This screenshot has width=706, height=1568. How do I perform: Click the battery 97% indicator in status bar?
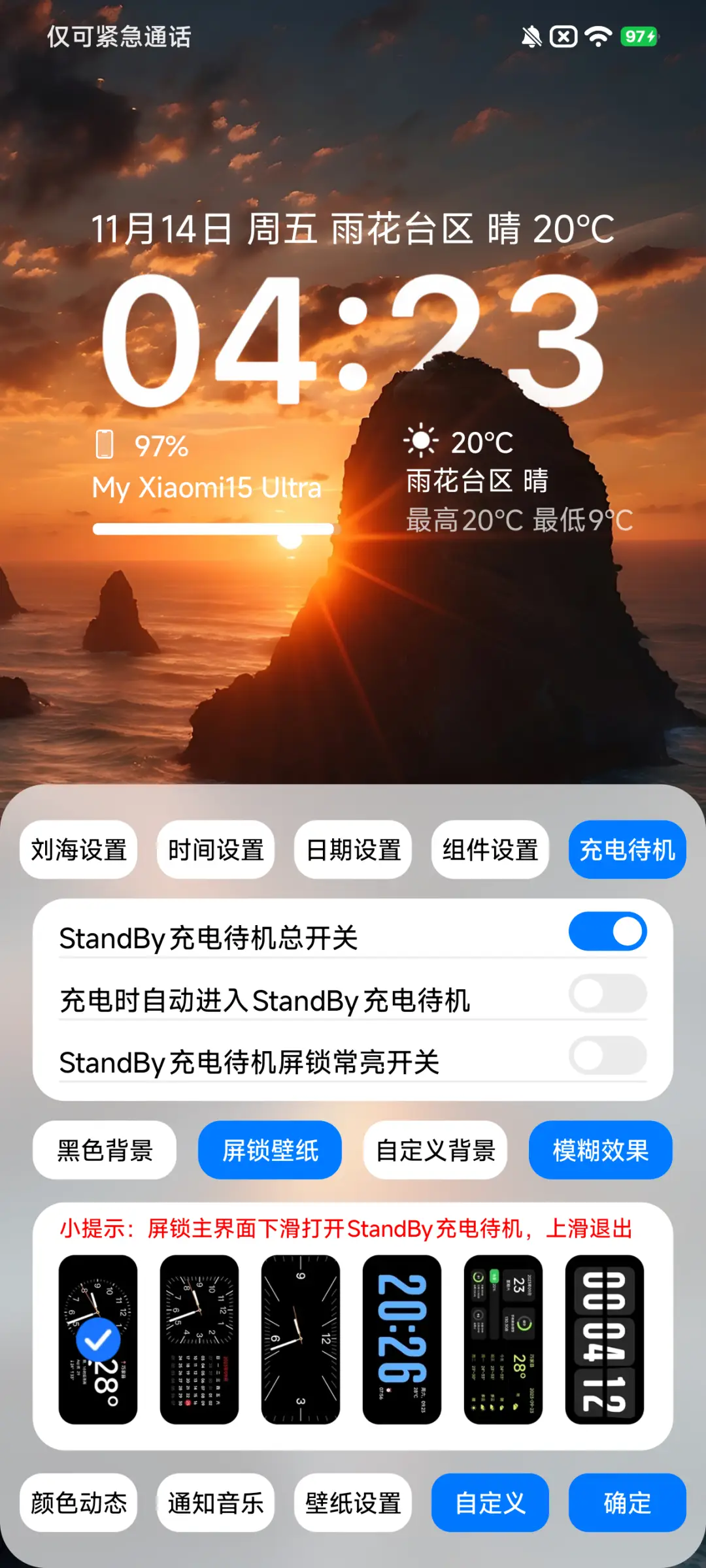[x=639, y=37]
